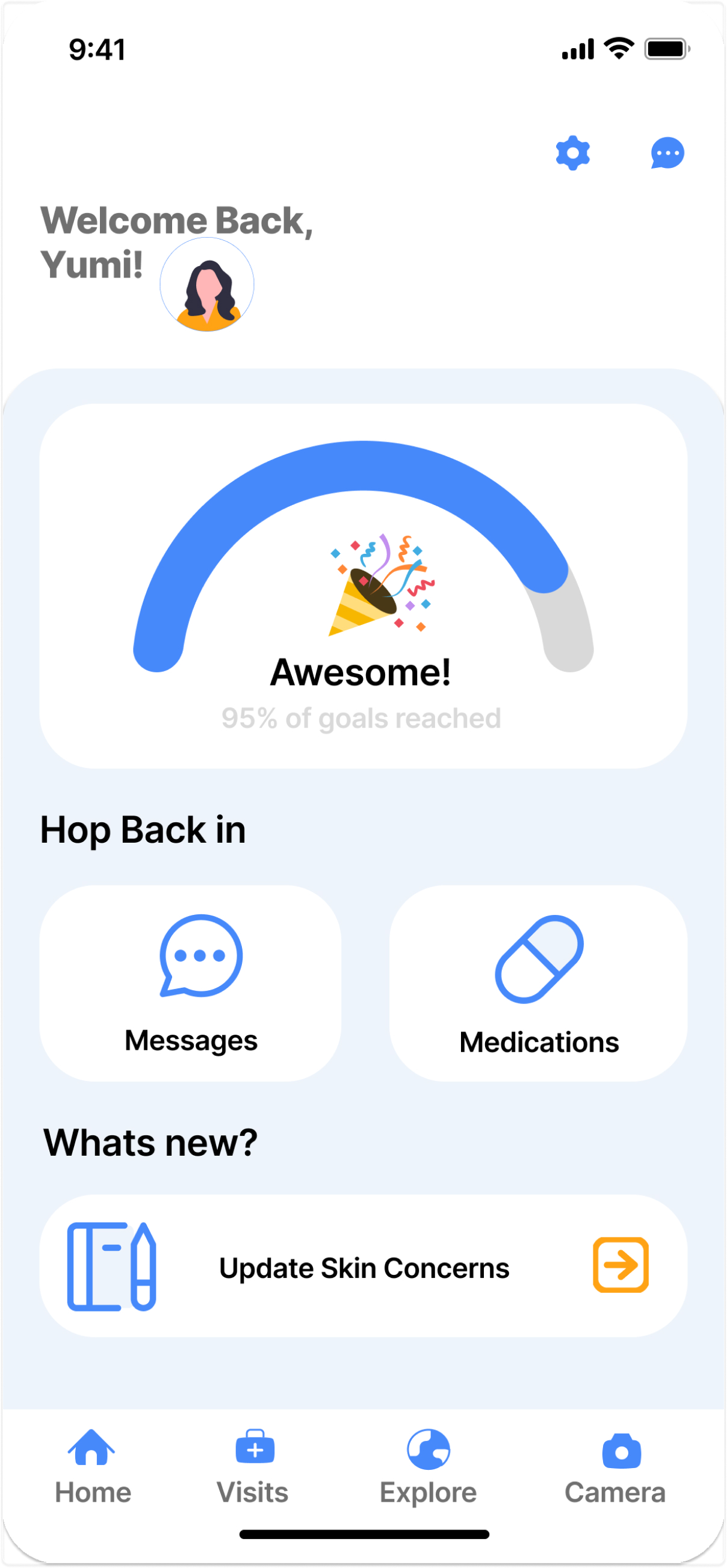Launch the Camera tab
Viewport: 727px width, 1568px height.
pyautogui.click(x=615, y=1467)
